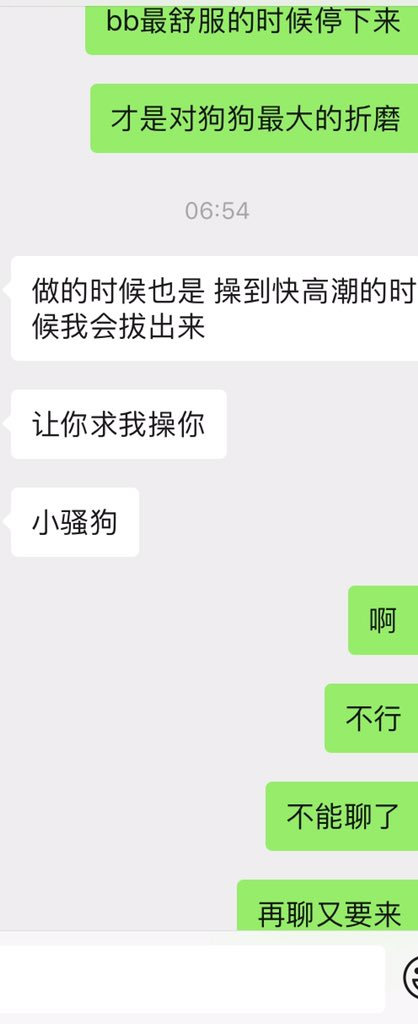Tap the message input field
The width and height of the screenshot is (418, 1024).
pyautogui.click(x=191, y=978)
